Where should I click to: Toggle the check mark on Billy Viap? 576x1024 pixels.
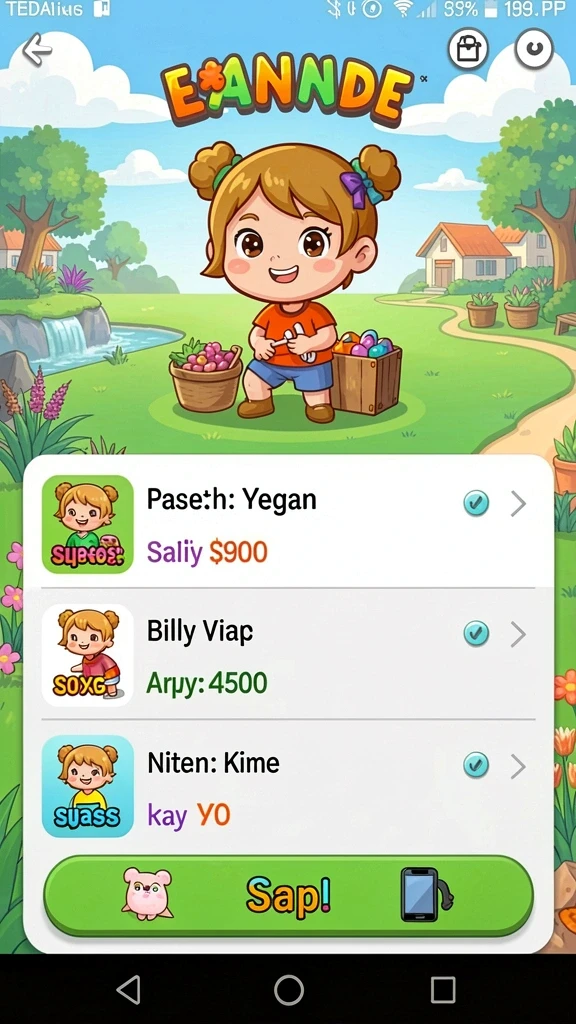476,633
